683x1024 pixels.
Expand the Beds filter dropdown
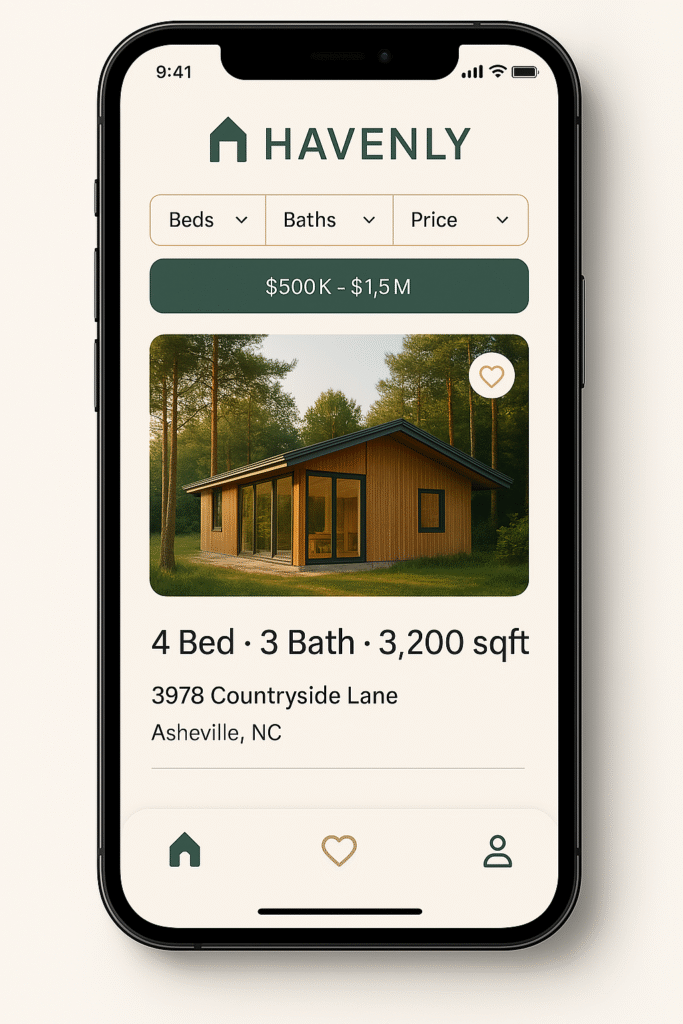tap(208, 220)
